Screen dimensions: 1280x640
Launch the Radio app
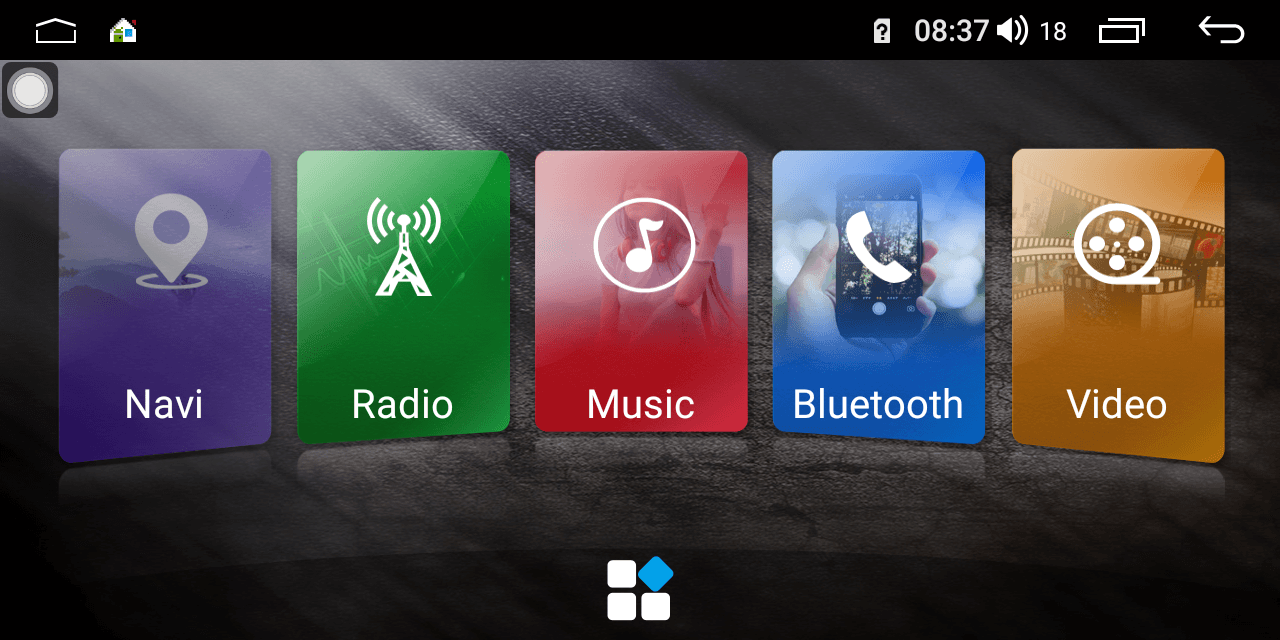403,297
